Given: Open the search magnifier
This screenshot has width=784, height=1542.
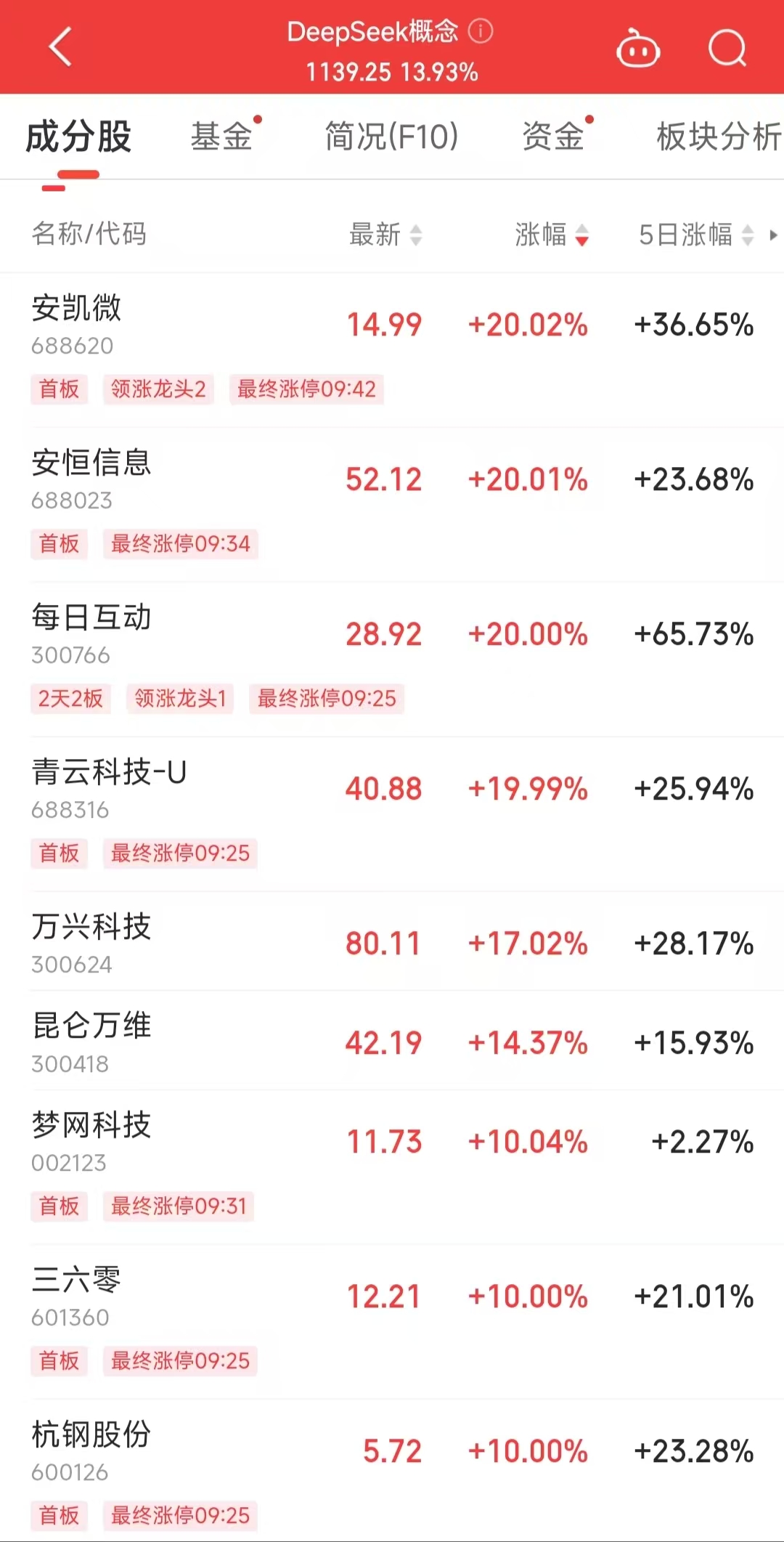Looking at the screenshot, I should pos(727,49).
